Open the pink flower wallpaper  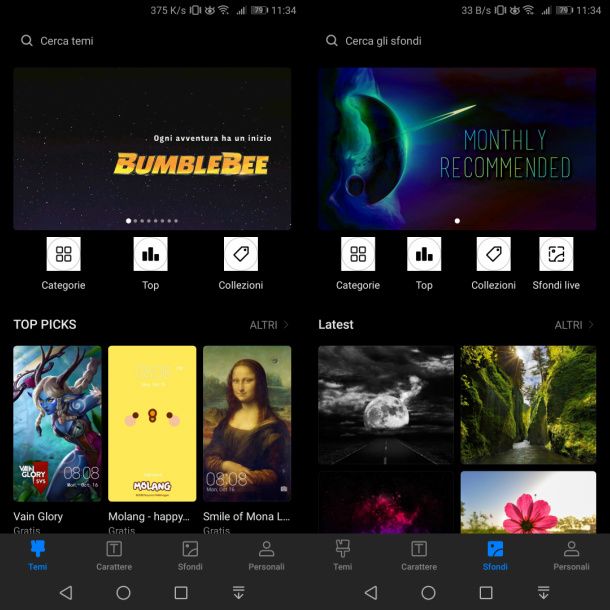[528, 503]
